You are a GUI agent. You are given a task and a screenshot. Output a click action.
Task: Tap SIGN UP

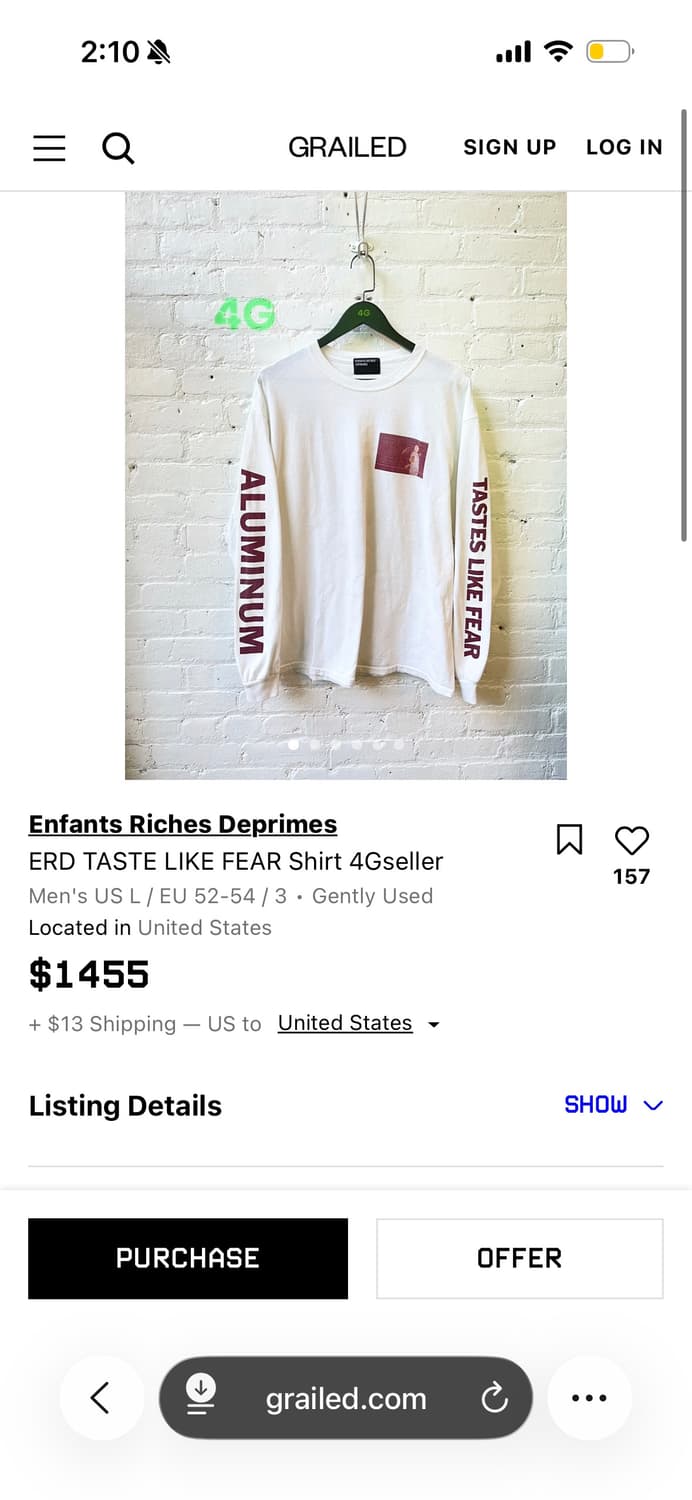pos(509,148)
